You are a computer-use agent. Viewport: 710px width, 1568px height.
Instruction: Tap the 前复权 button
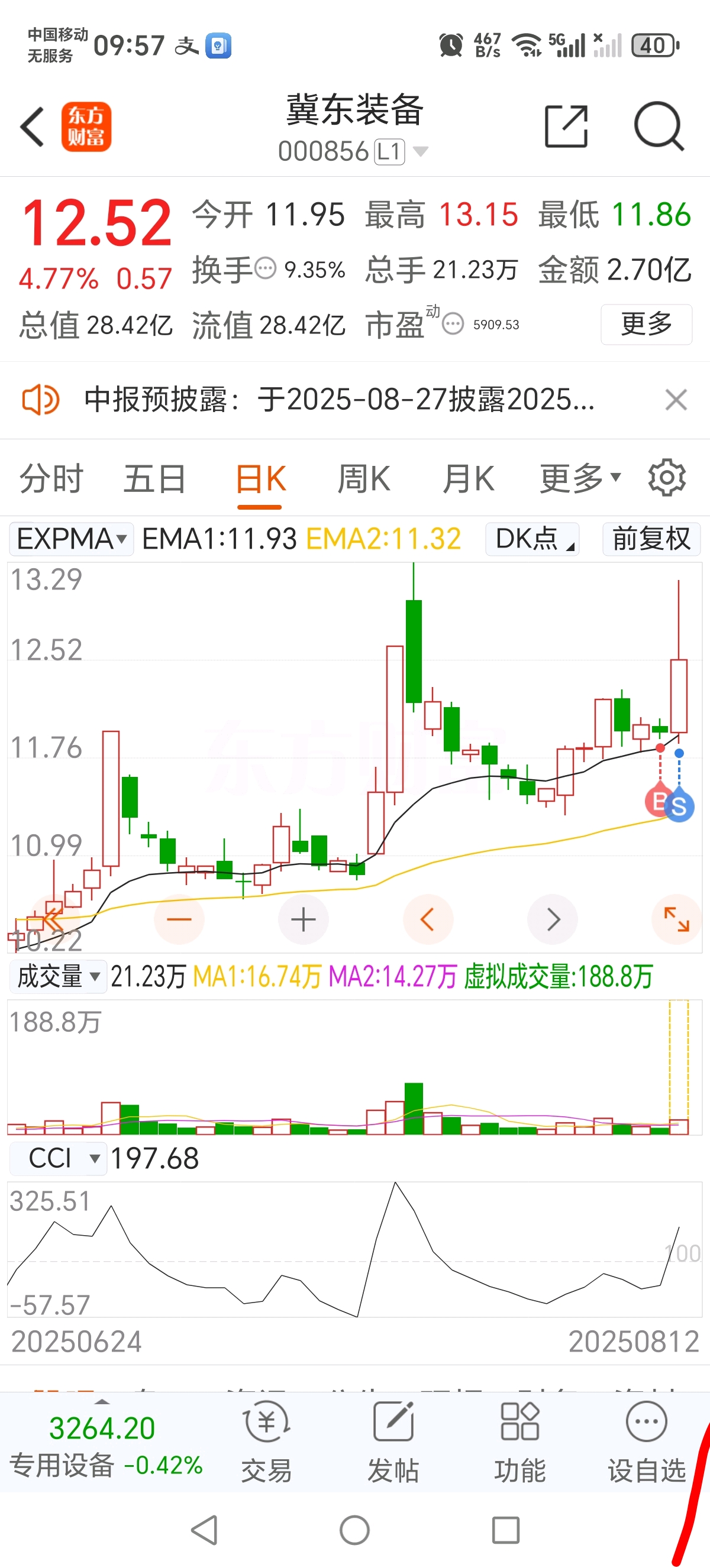[651, 539]
